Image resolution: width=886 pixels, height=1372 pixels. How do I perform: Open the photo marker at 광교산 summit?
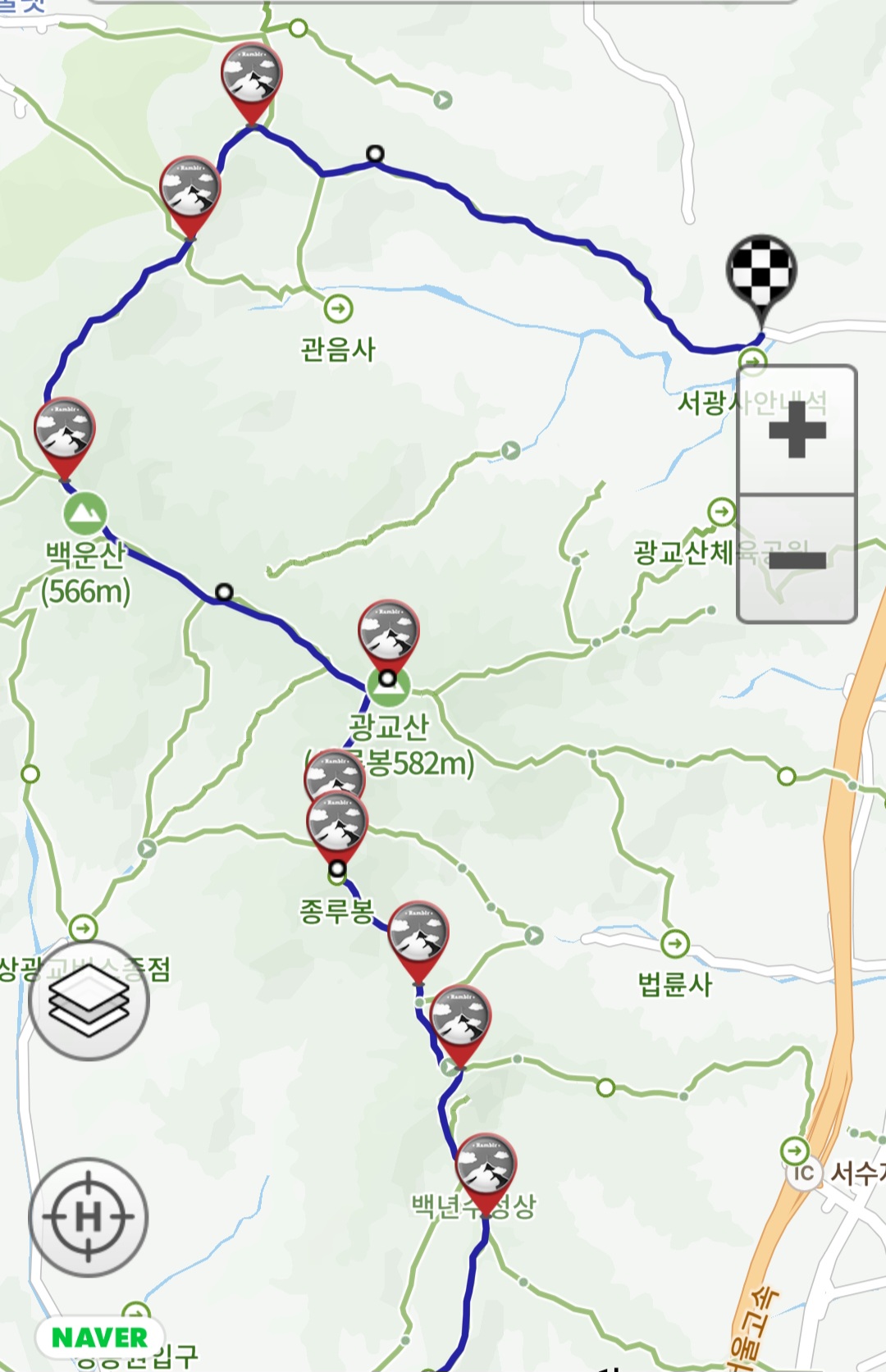[x=389, y=631]
